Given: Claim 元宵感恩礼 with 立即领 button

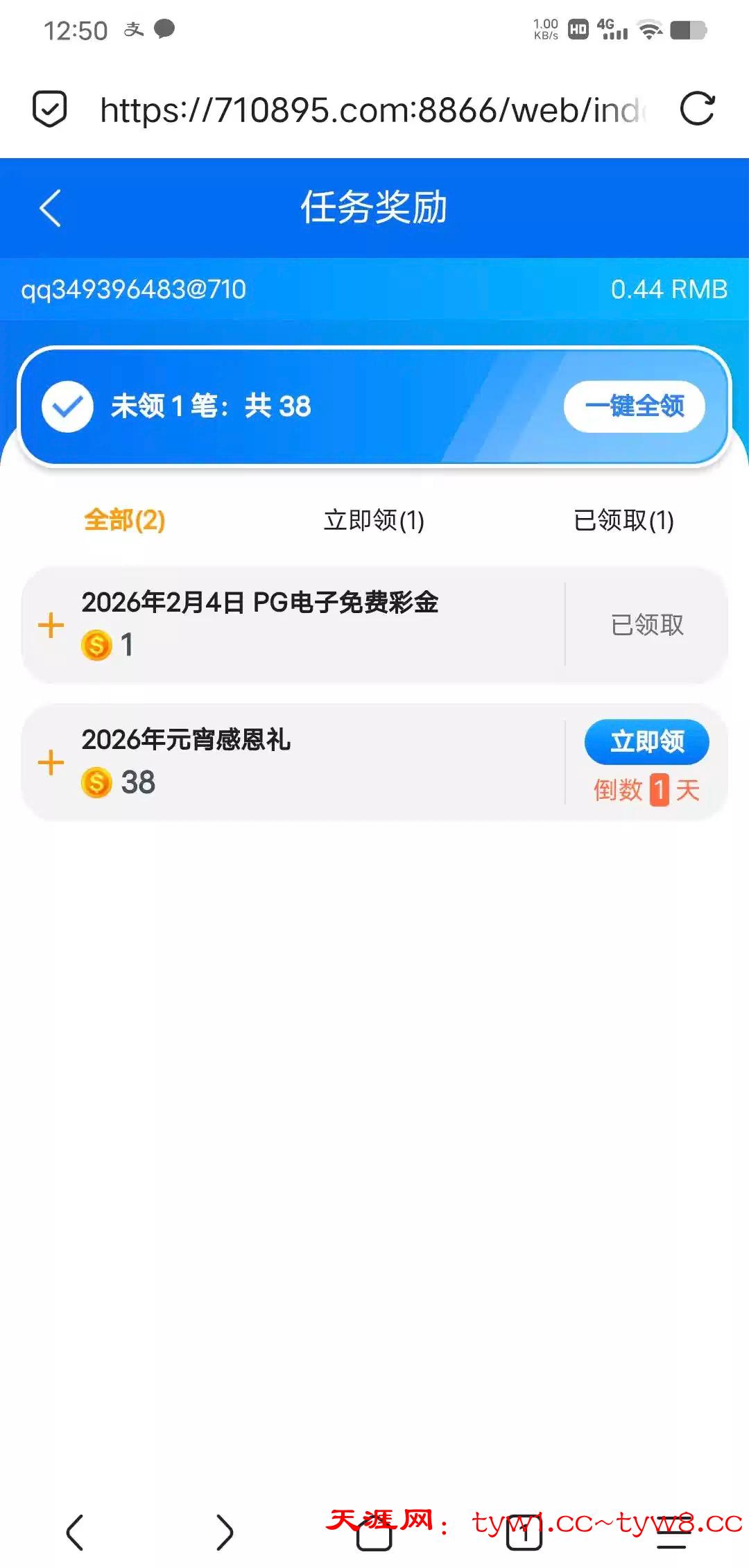Looking at the screenshot, I should pyautogui.click(x=646, y=742).
